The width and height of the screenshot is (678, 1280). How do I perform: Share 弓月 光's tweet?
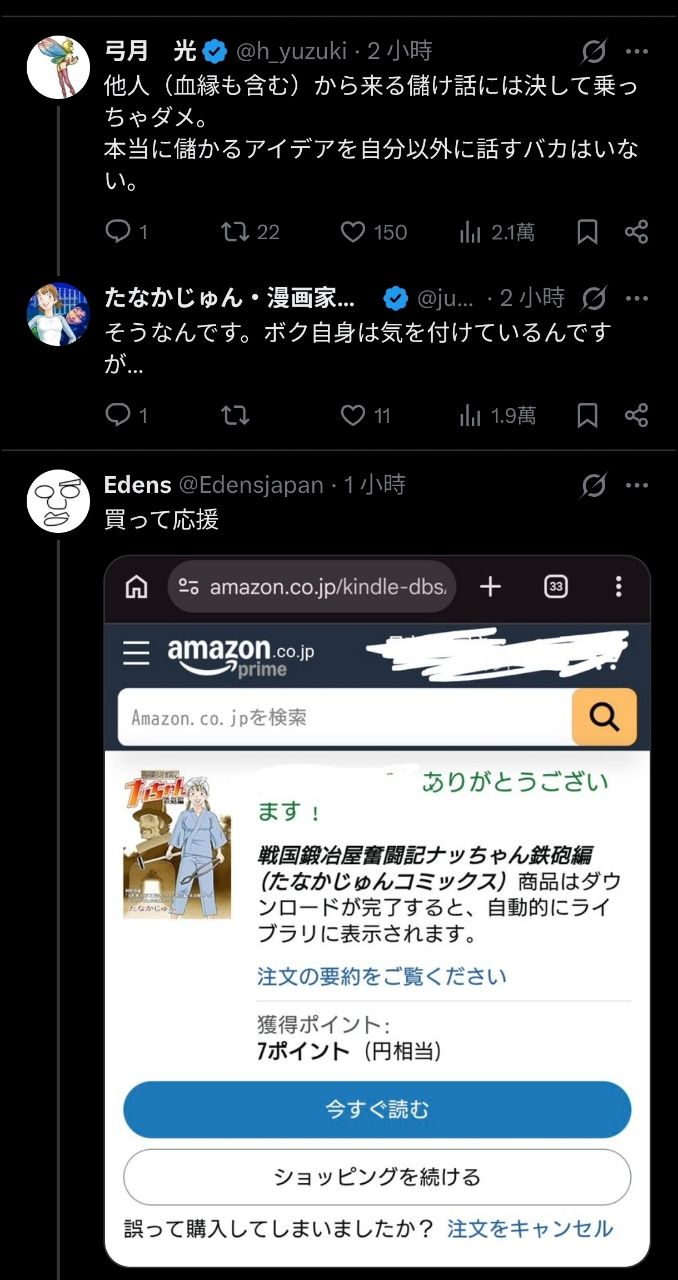[637, 232]
